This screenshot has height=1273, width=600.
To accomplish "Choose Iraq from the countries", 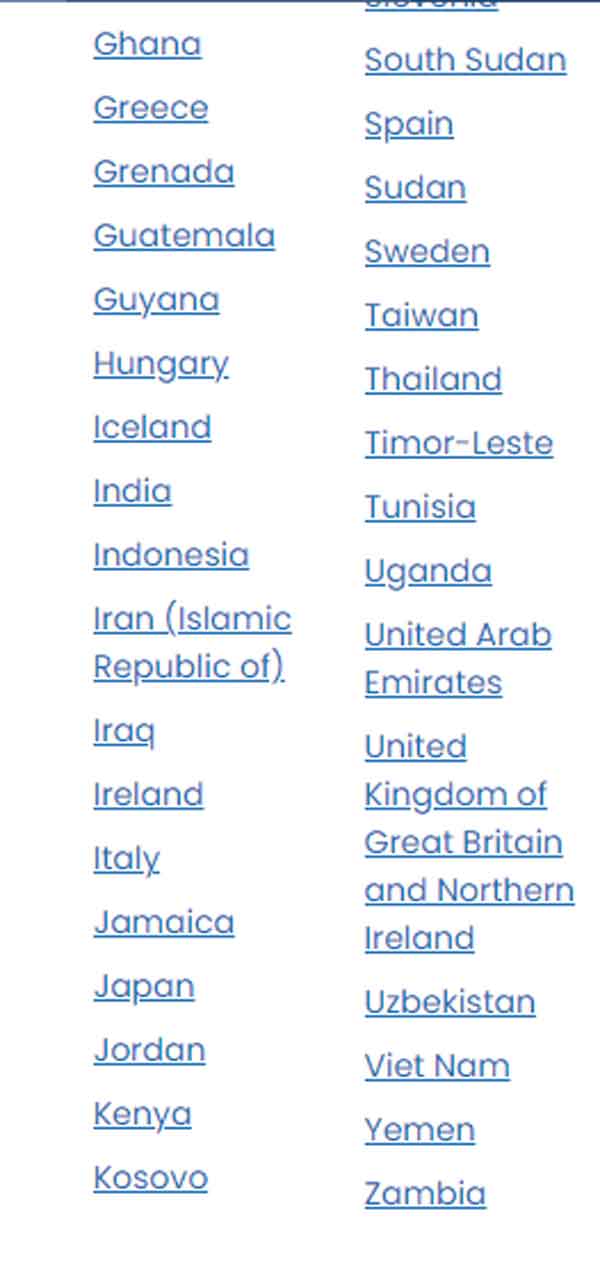I will pyautogui.click(x=124, y=732).
